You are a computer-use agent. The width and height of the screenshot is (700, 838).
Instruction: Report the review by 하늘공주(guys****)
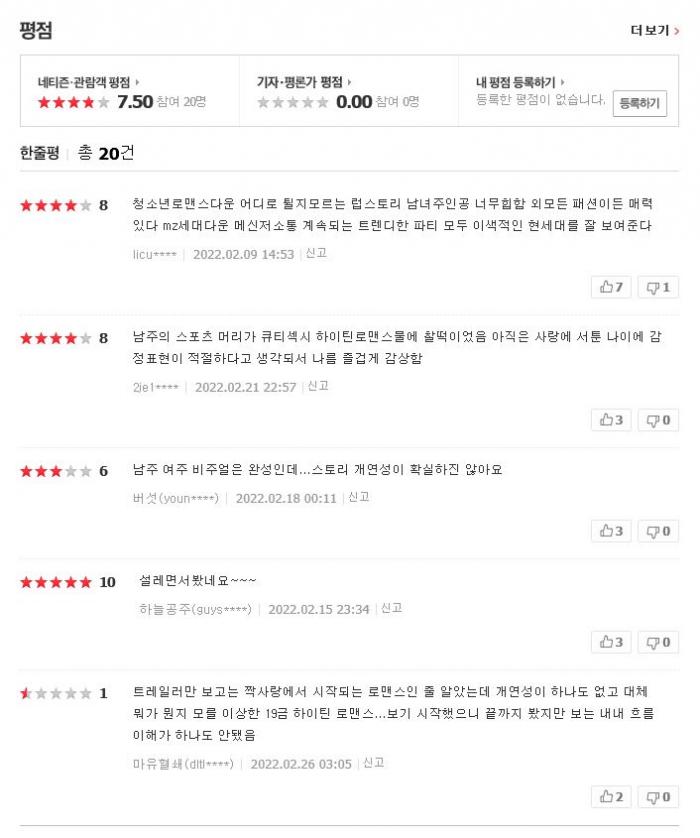[391, 608]
